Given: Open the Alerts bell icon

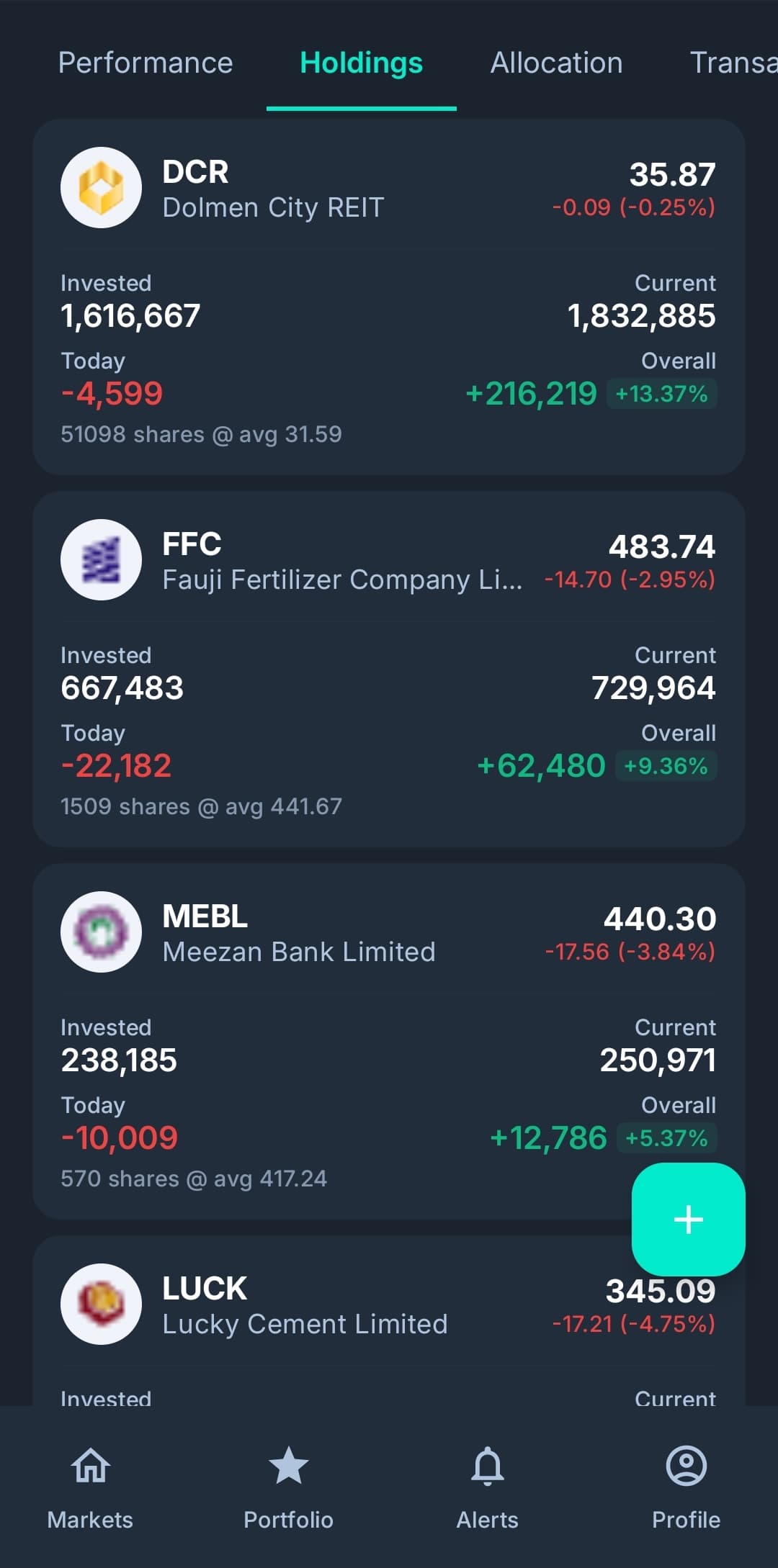Looking at the screenshot, I should point(487,1465).
